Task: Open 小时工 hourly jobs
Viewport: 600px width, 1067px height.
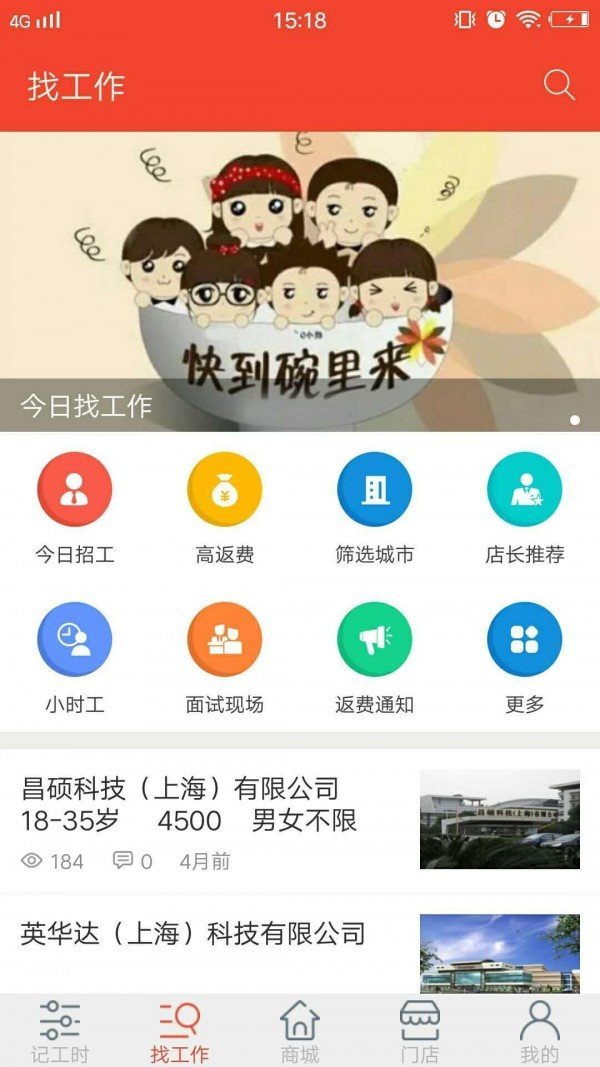Action: coord(75,658)
